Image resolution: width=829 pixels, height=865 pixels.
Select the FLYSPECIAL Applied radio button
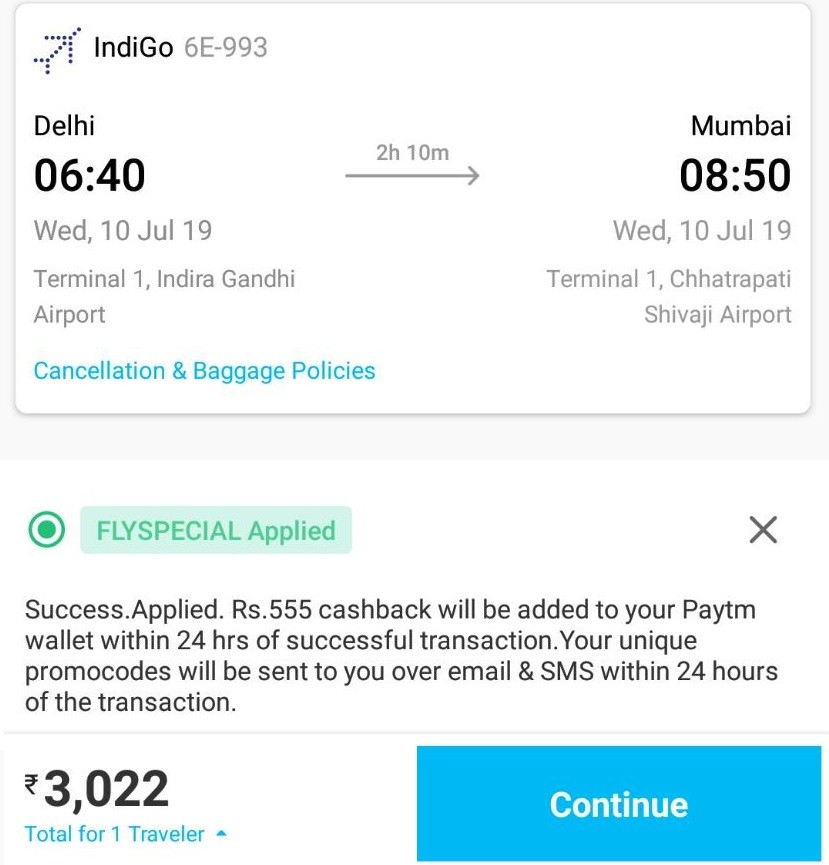(46, 531)
